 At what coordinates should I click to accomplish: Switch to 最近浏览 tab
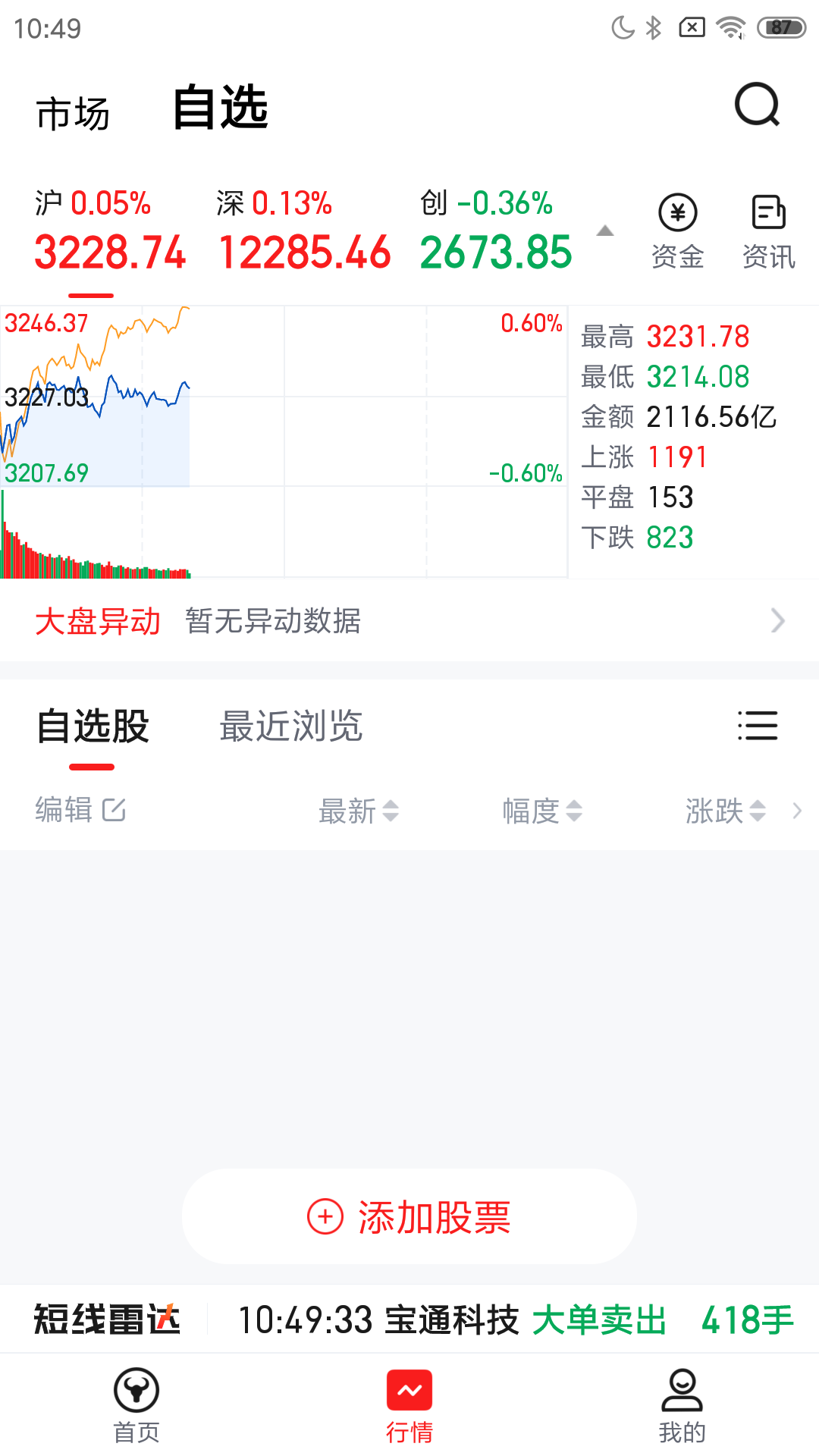click(x=290, y=726)
